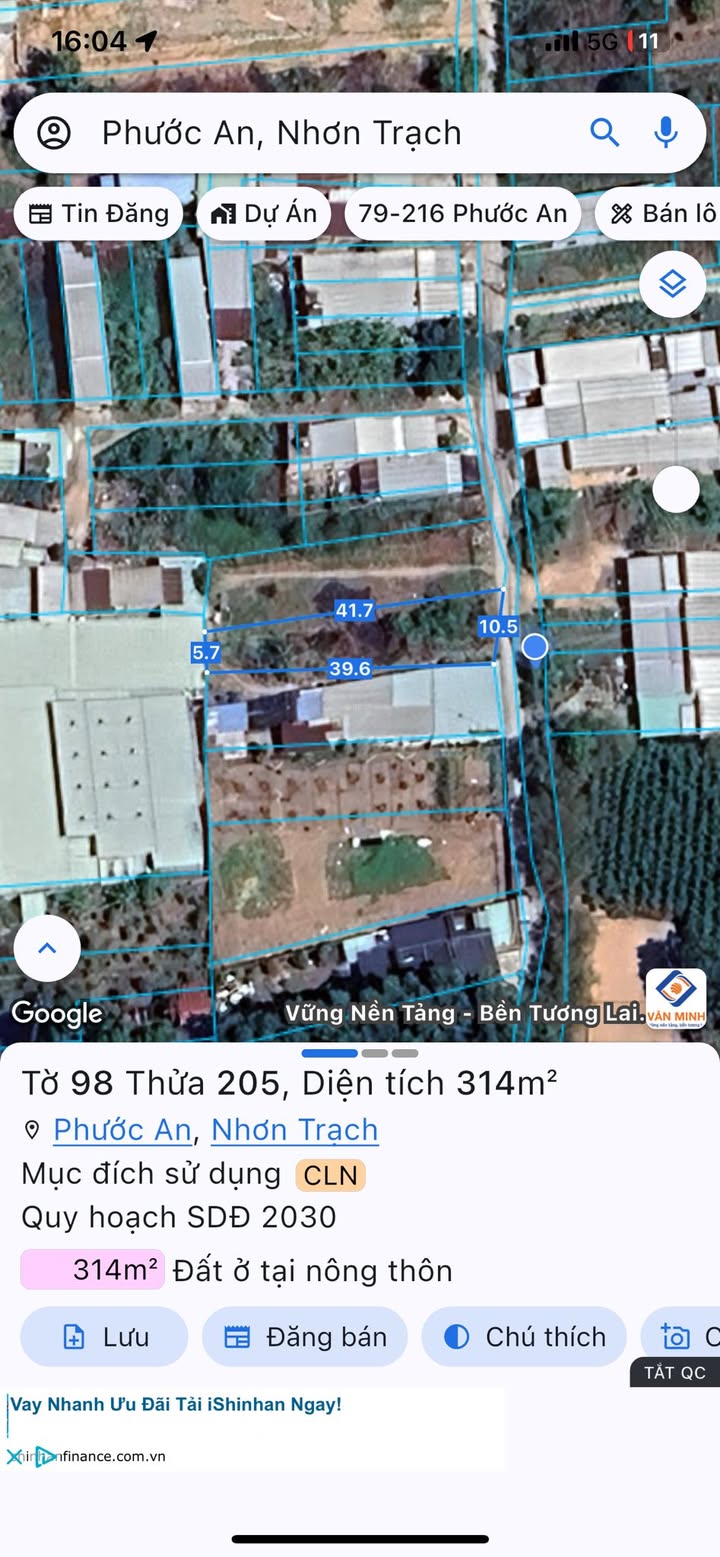Viewport: 720px width, 1557px height.
Task: Open Chú thích legend
Action: coord(524,1337)
